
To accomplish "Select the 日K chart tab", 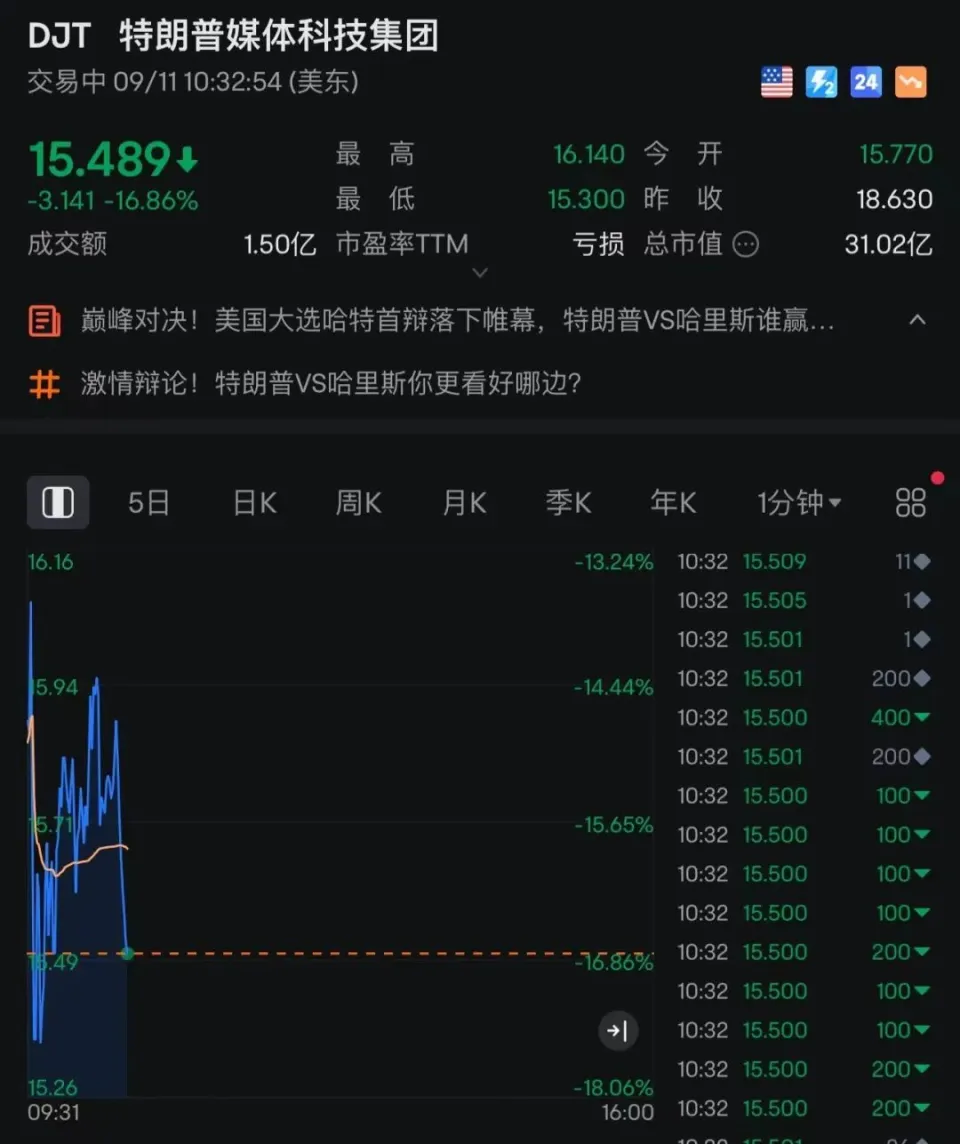I will pyautogui.click(x=254, y=502).
